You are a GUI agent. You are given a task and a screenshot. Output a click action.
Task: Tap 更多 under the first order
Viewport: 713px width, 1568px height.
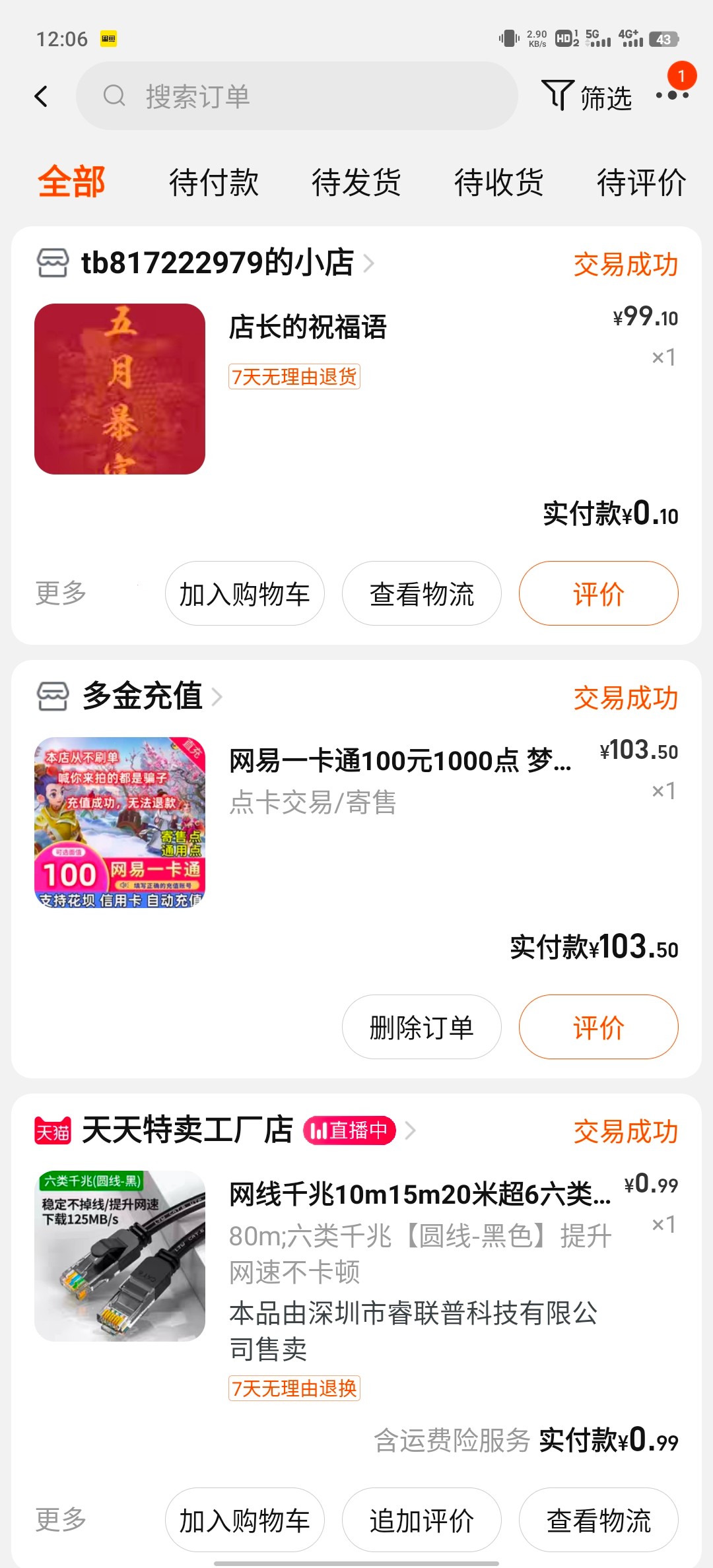coord(60,593)
